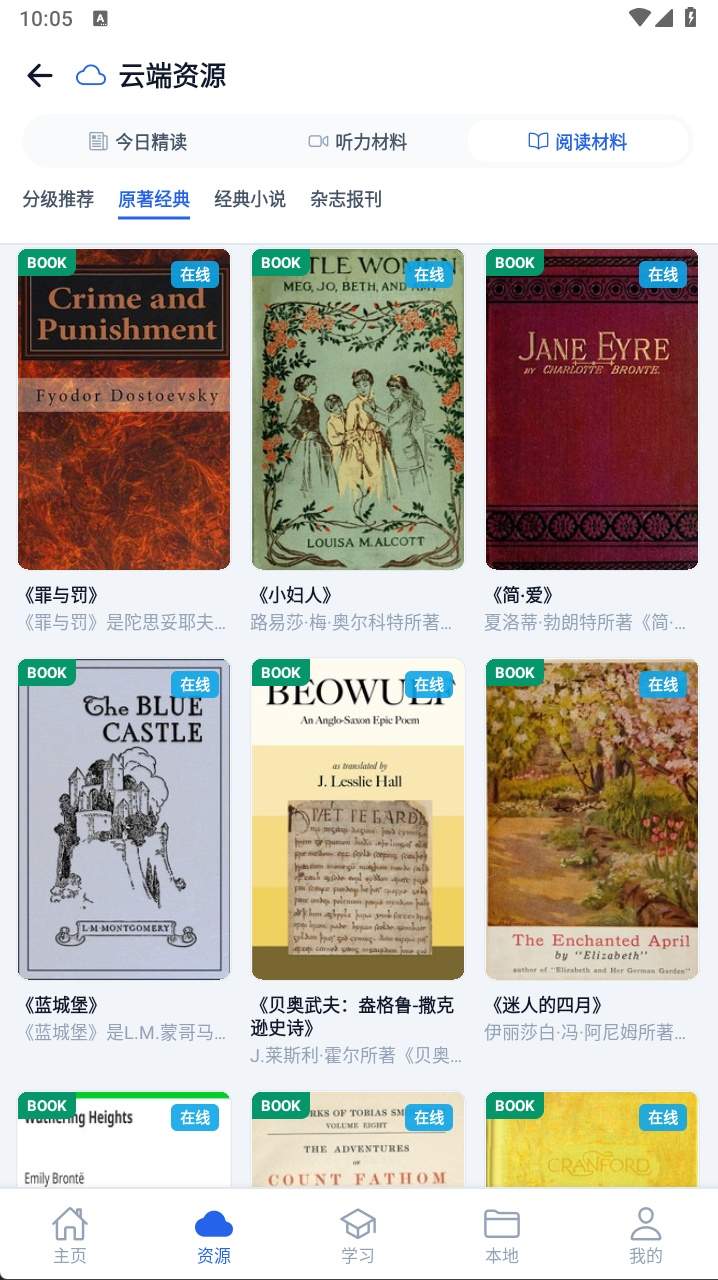Switch to the 今日精读 segment
718x1280 pixels.
click(x=138, y=142)
